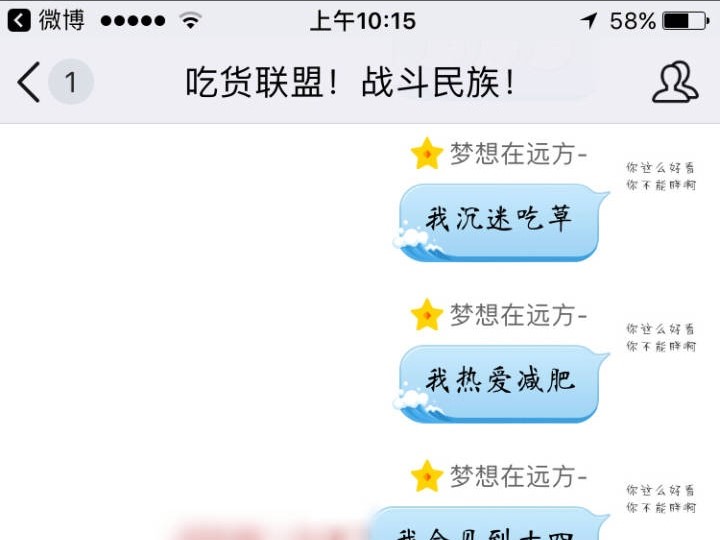Go back to the message list
Image resolution: width=720 pixels, height=540 pixels.
click(x=30, y=82)
